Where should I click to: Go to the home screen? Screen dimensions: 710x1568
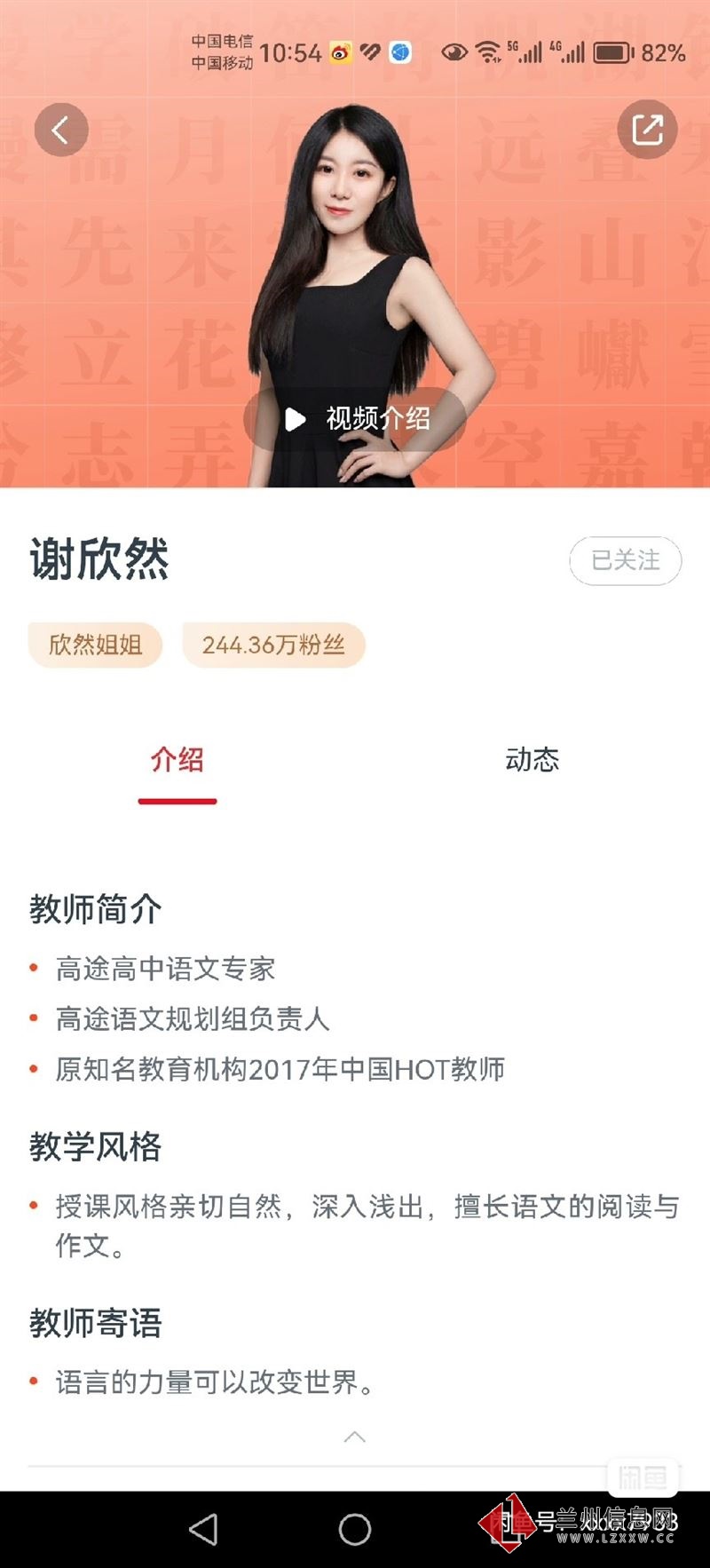[x=355, y=1529]
